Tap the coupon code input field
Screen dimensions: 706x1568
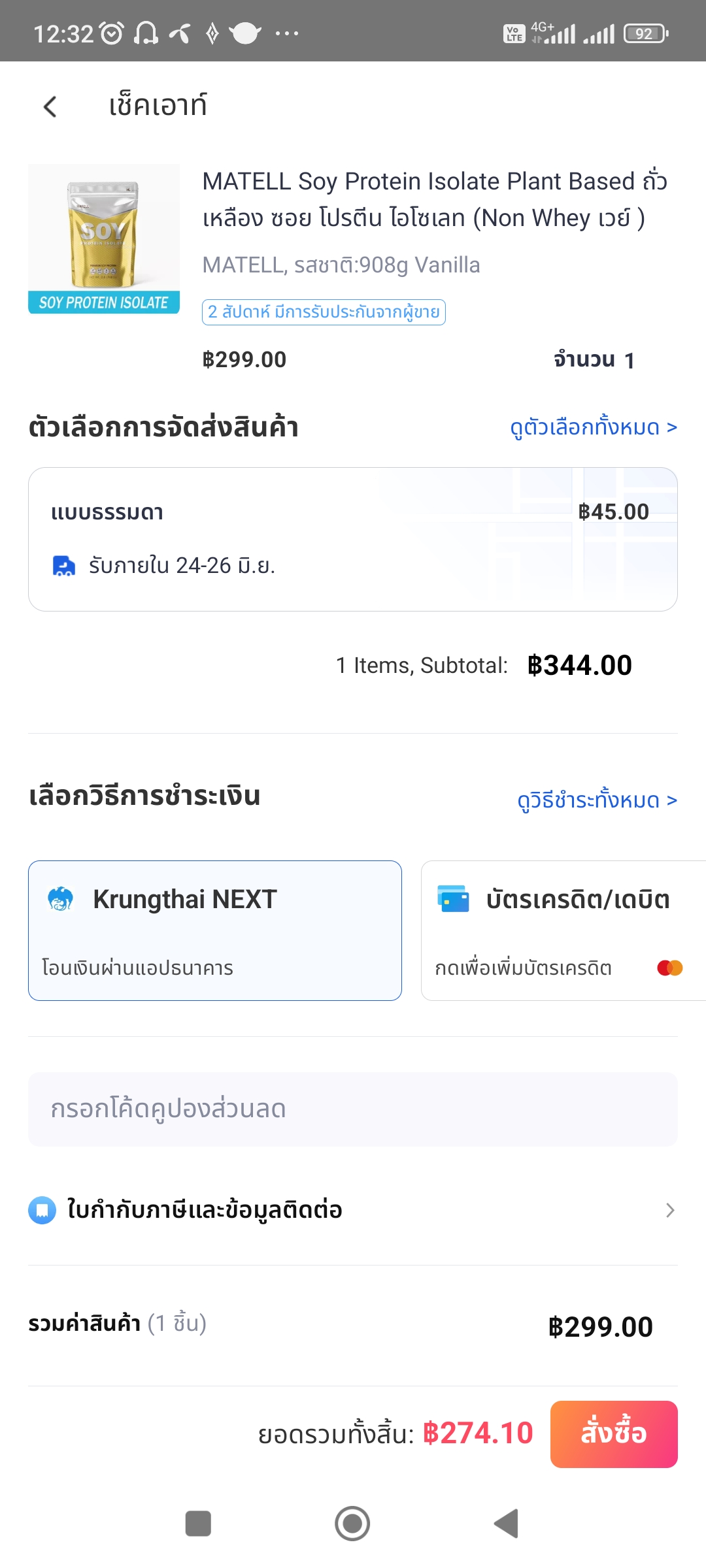click(x=353, y=1109)
